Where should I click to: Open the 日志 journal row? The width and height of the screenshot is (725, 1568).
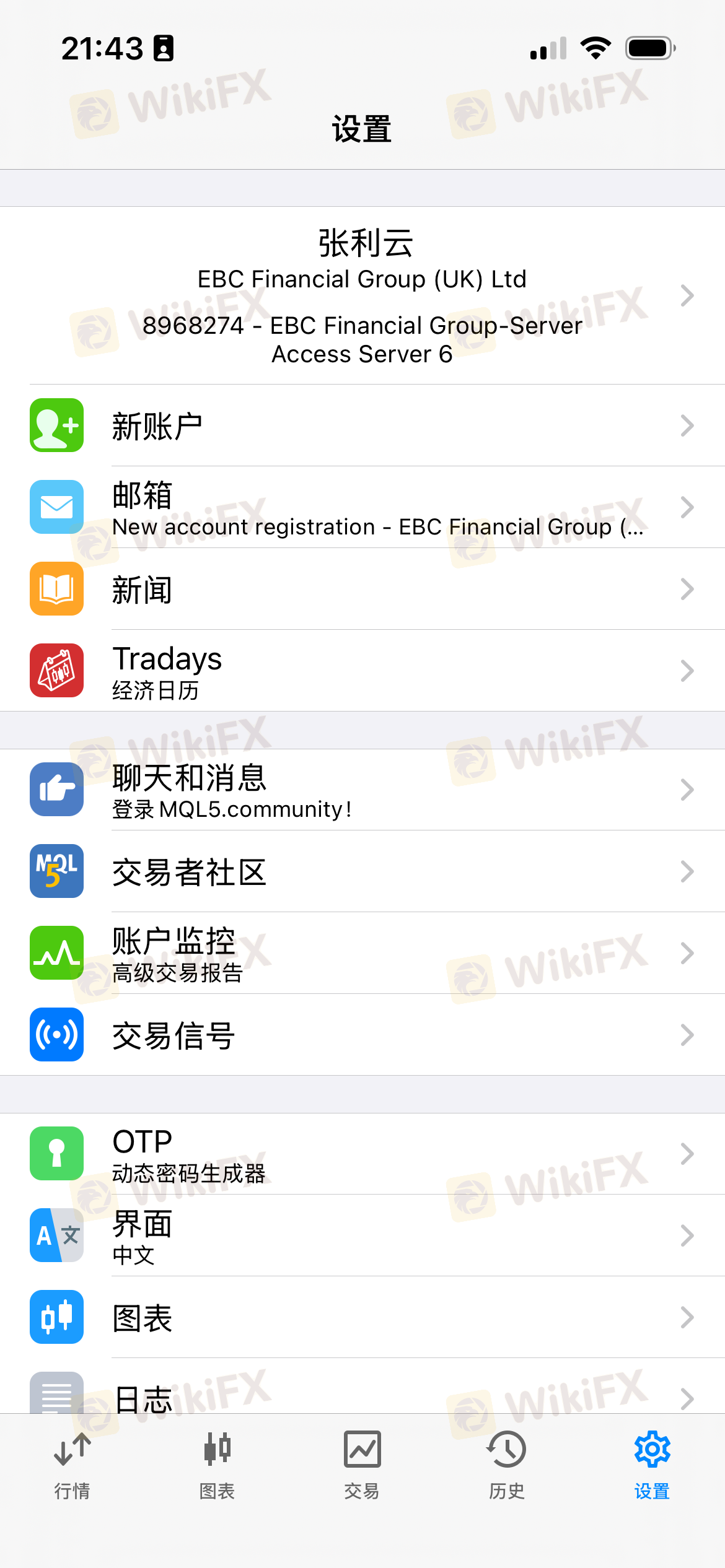(x=362, y=1386)
